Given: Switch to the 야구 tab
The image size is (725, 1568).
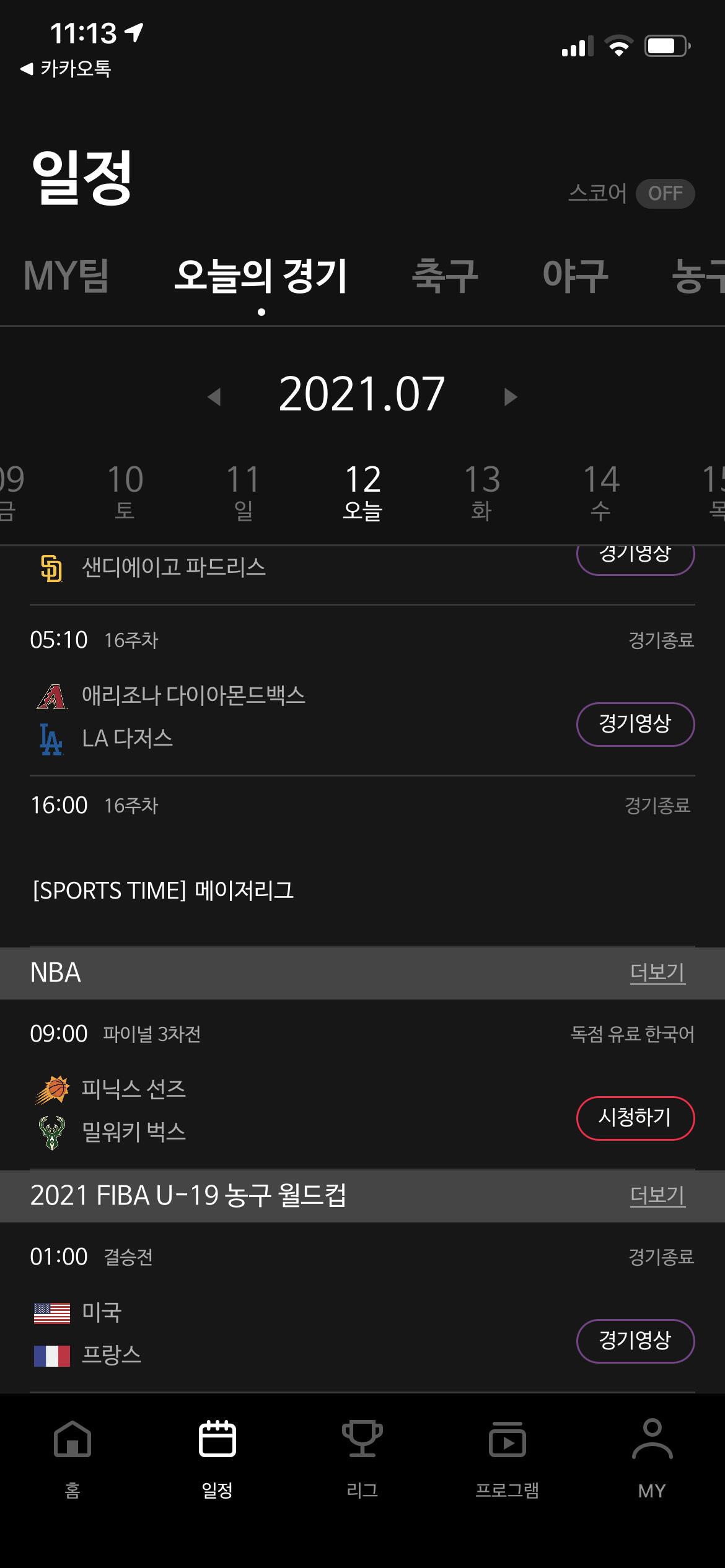Looking at the screenshot, I should click(x=575, y=276).
